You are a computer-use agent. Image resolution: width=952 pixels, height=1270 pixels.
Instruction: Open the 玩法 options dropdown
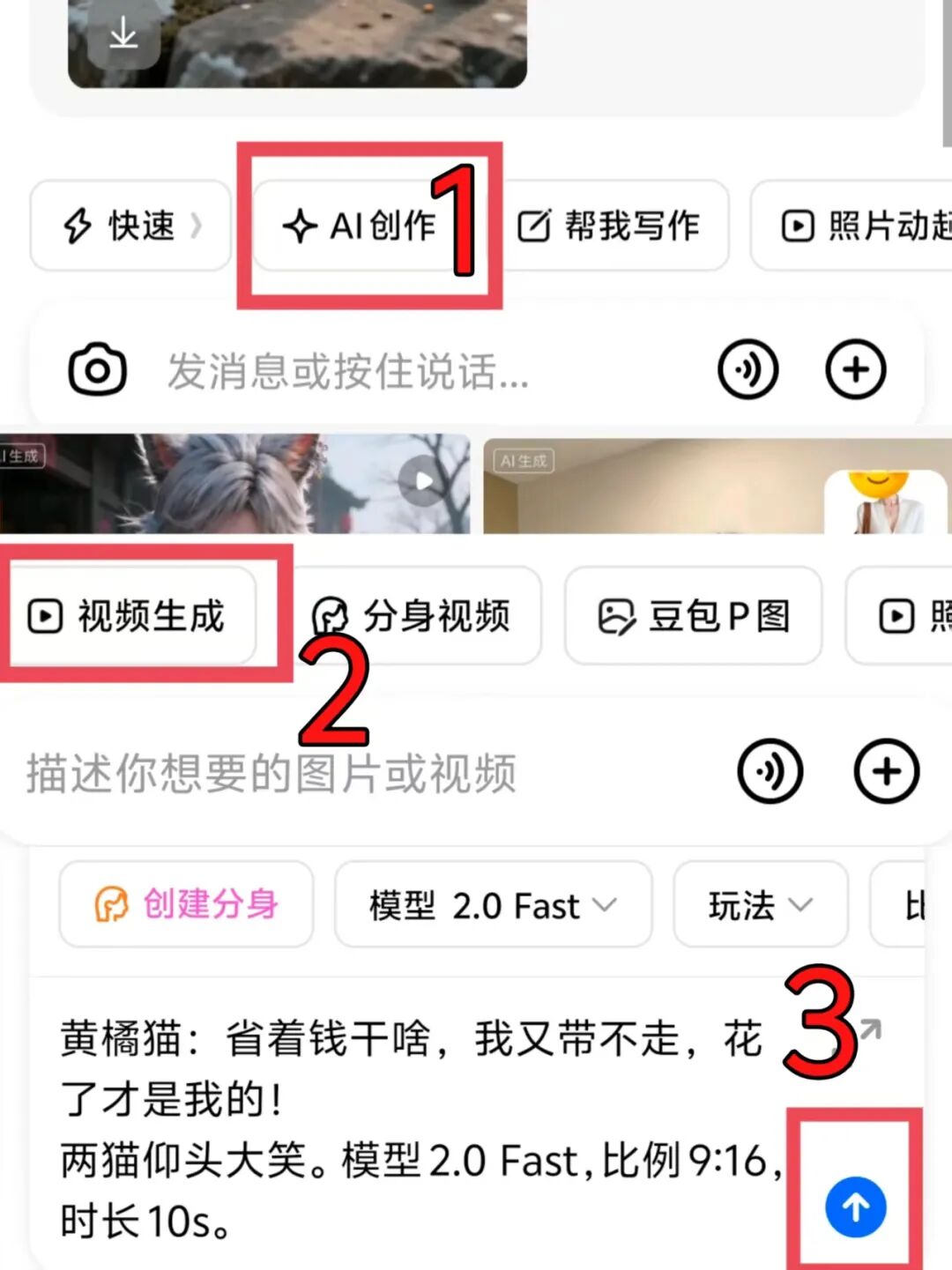[x=758, y=904]
